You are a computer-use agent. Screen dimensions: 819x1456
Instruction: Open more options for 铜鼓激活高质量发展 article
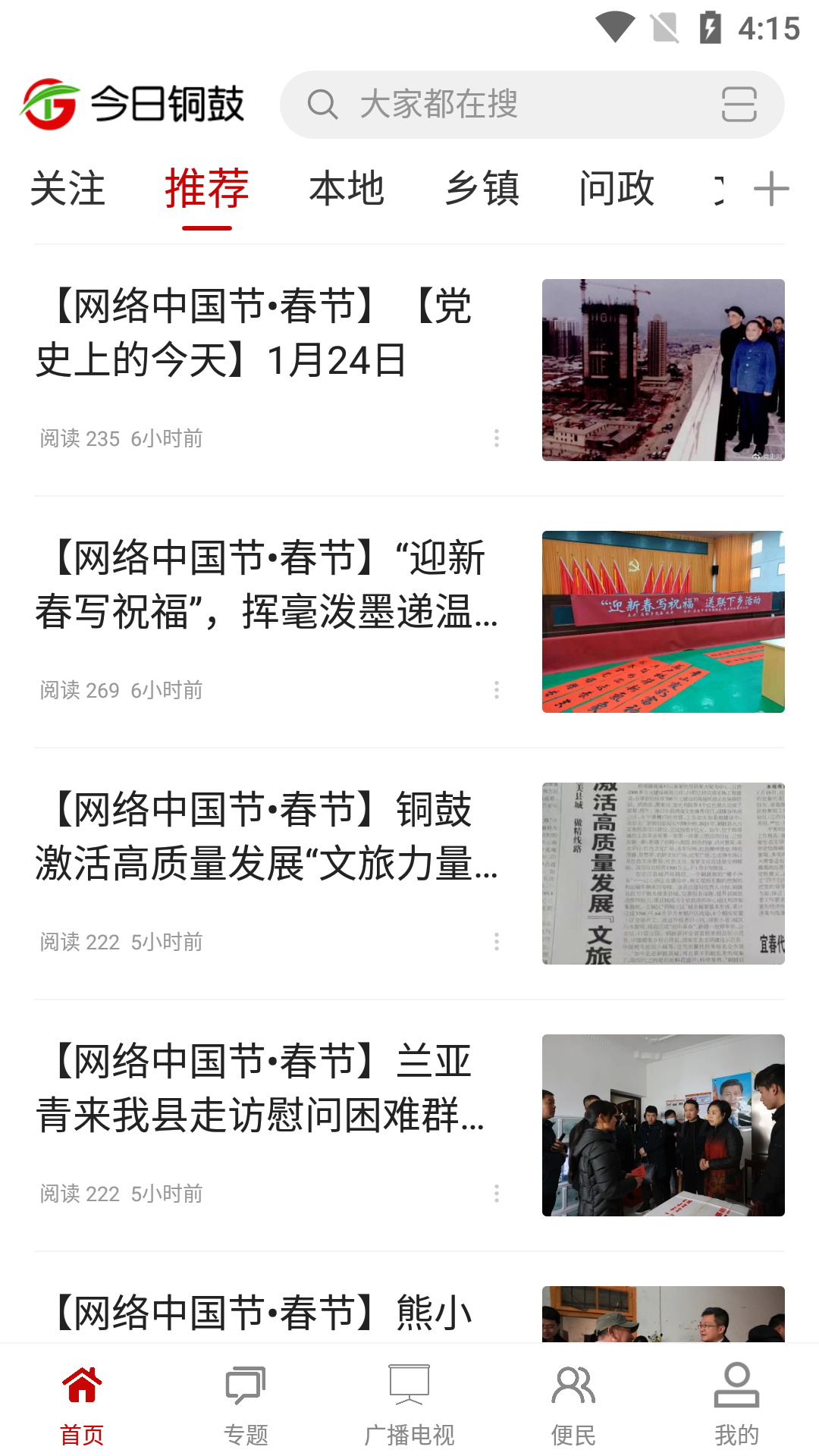(497, 942)
